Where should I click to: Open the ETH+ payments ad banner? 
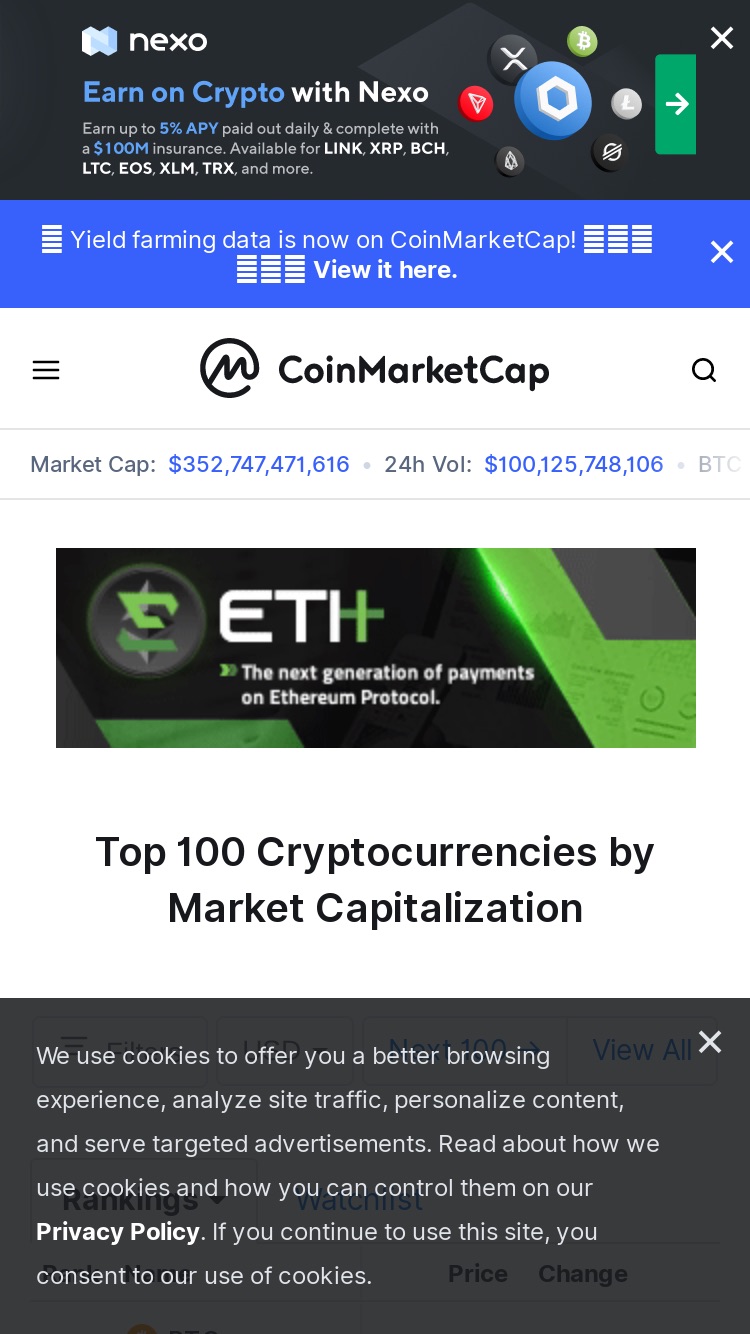(x=376, y=648)
